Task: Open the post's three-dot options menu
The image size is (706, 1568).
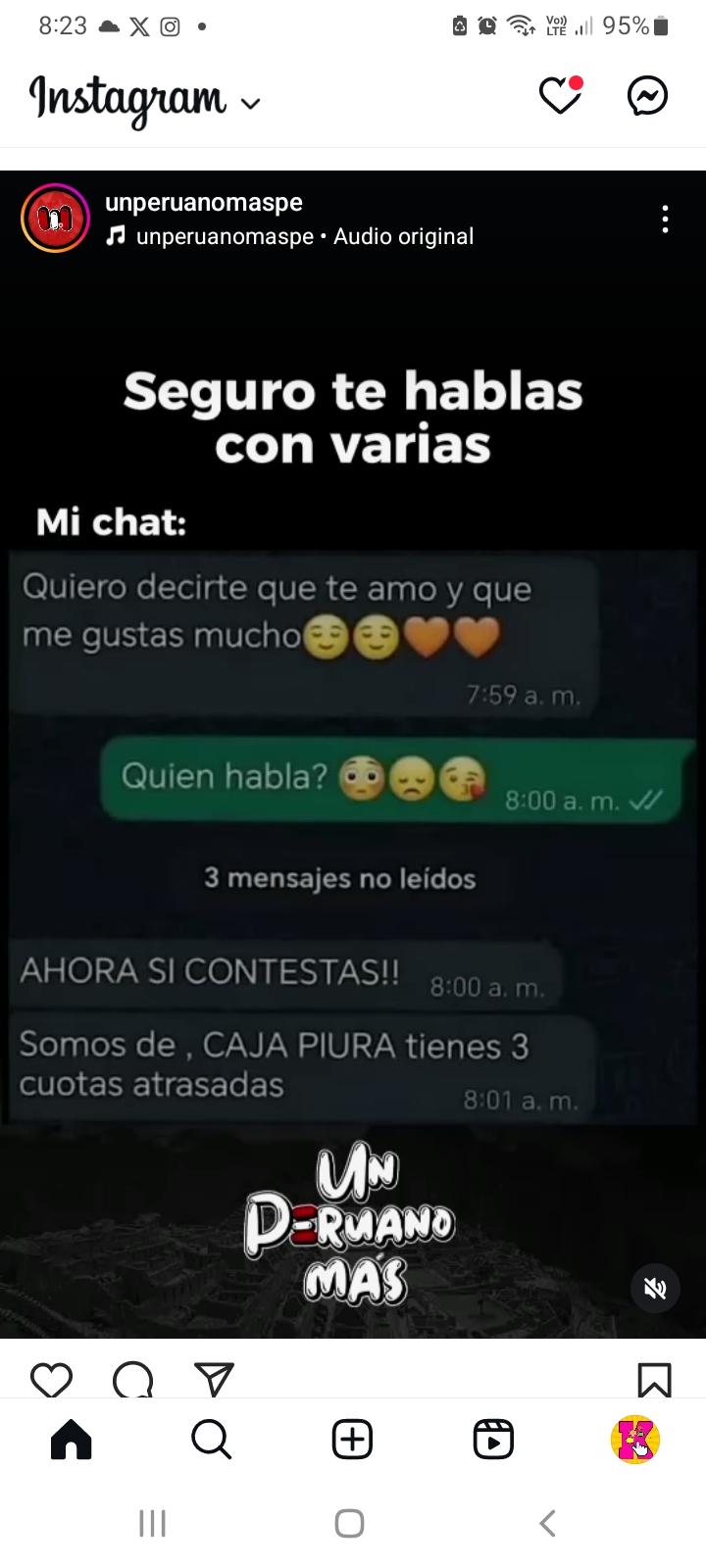Action: (665, 219)
